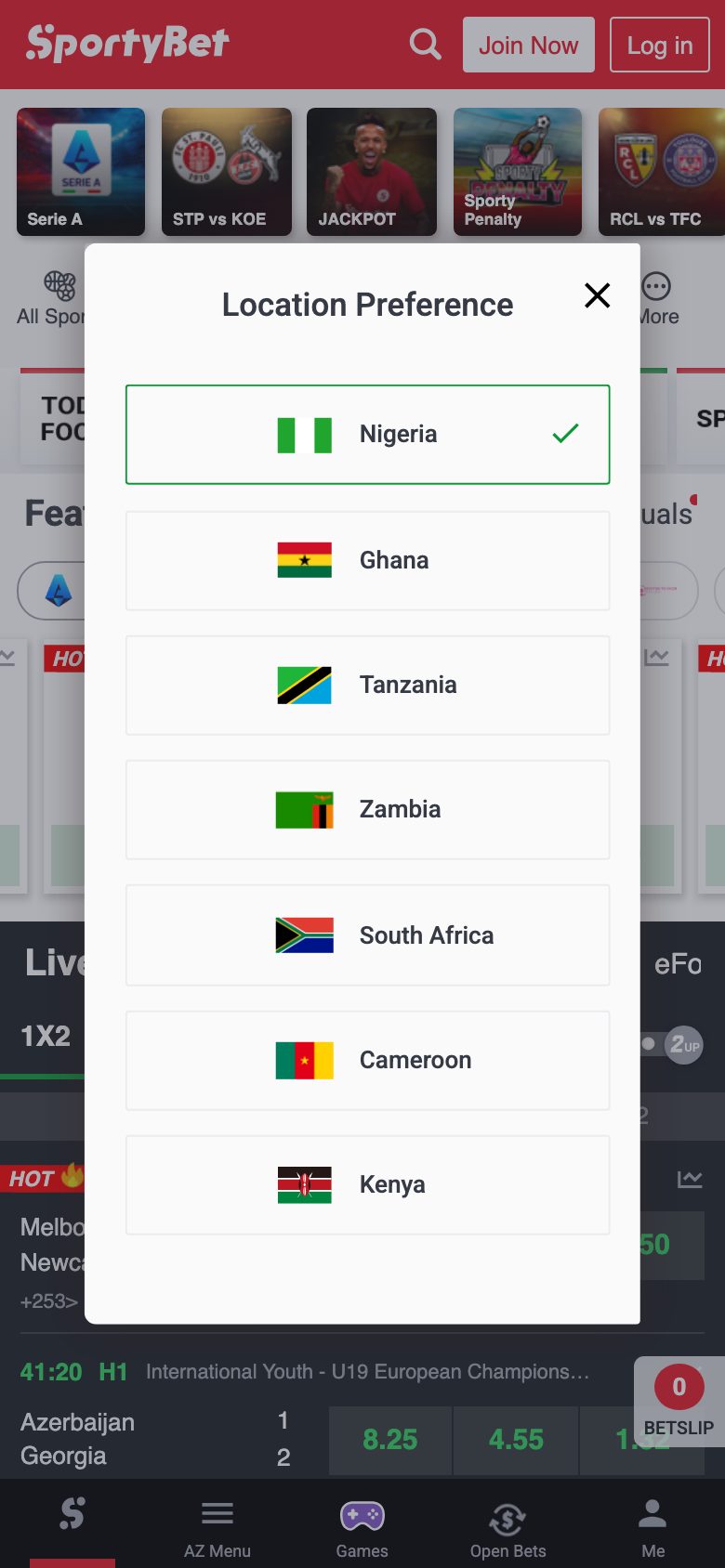Switch to the 1X2 market tab
Screen dimensions: 725x1568
44,1037
